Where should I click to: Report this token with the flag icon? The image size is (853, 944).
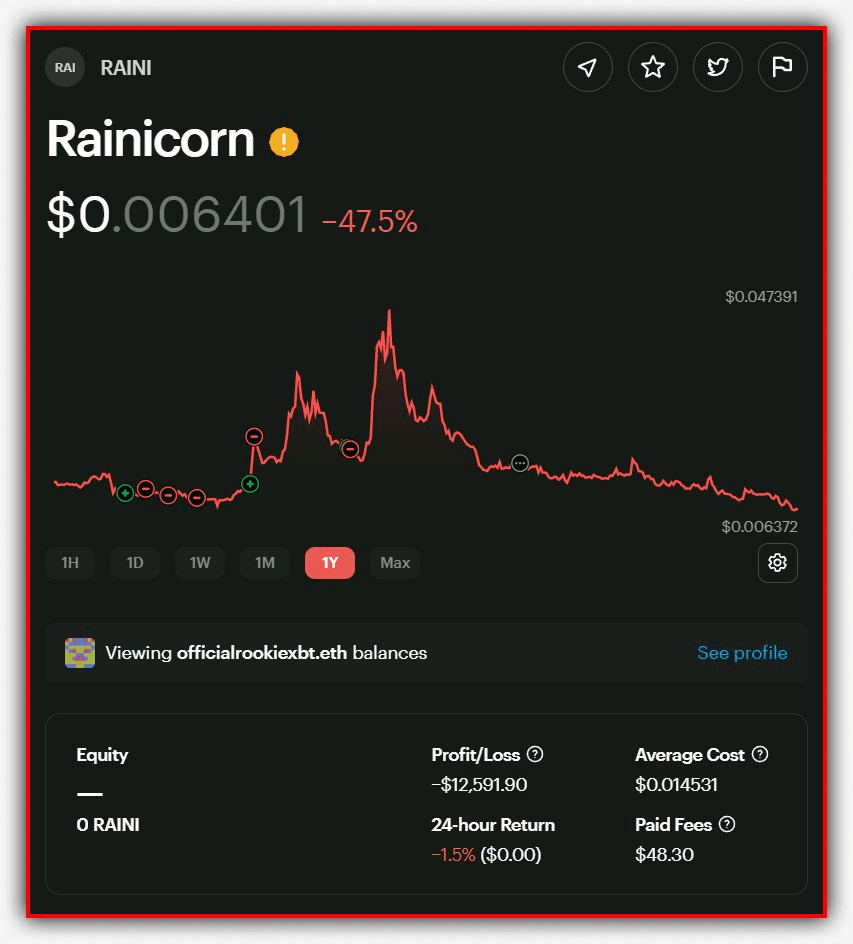click(x=782, y=67)
